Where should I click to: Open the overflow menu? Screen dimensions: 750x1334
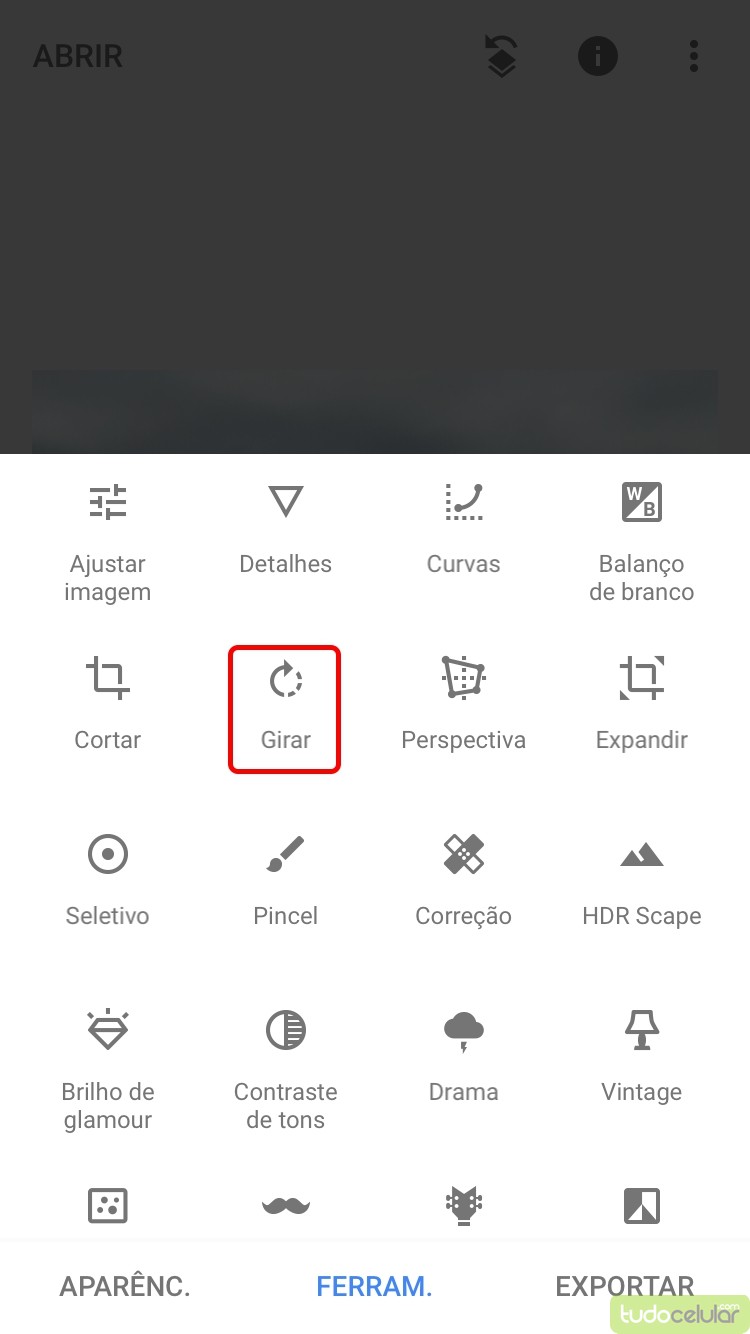pyautogui.click(x=694, y=56)
